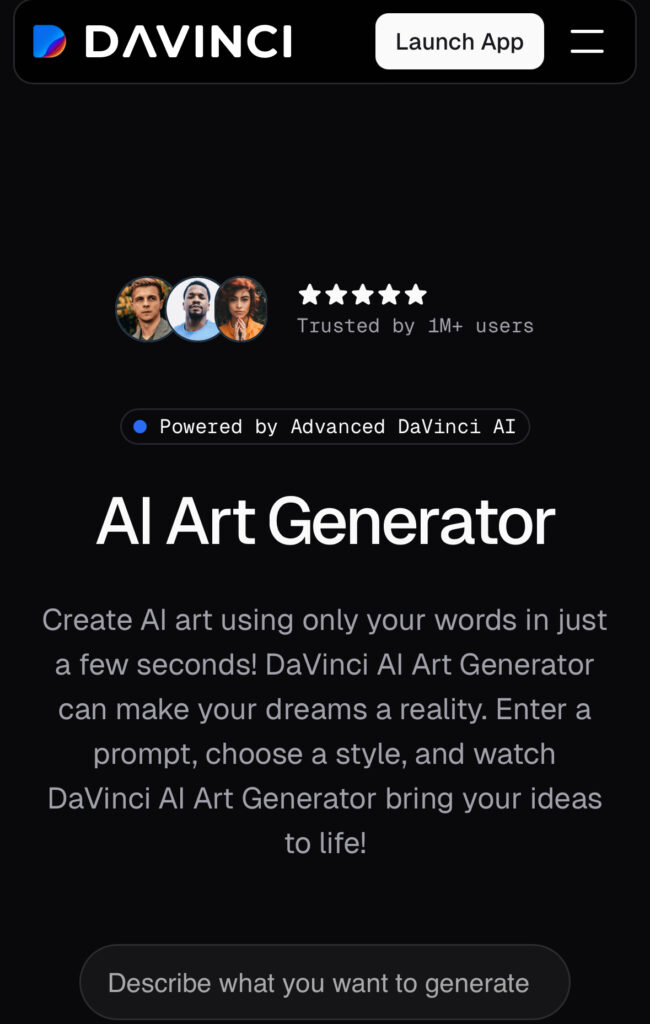Open the hamburger menu

point(587,41)
